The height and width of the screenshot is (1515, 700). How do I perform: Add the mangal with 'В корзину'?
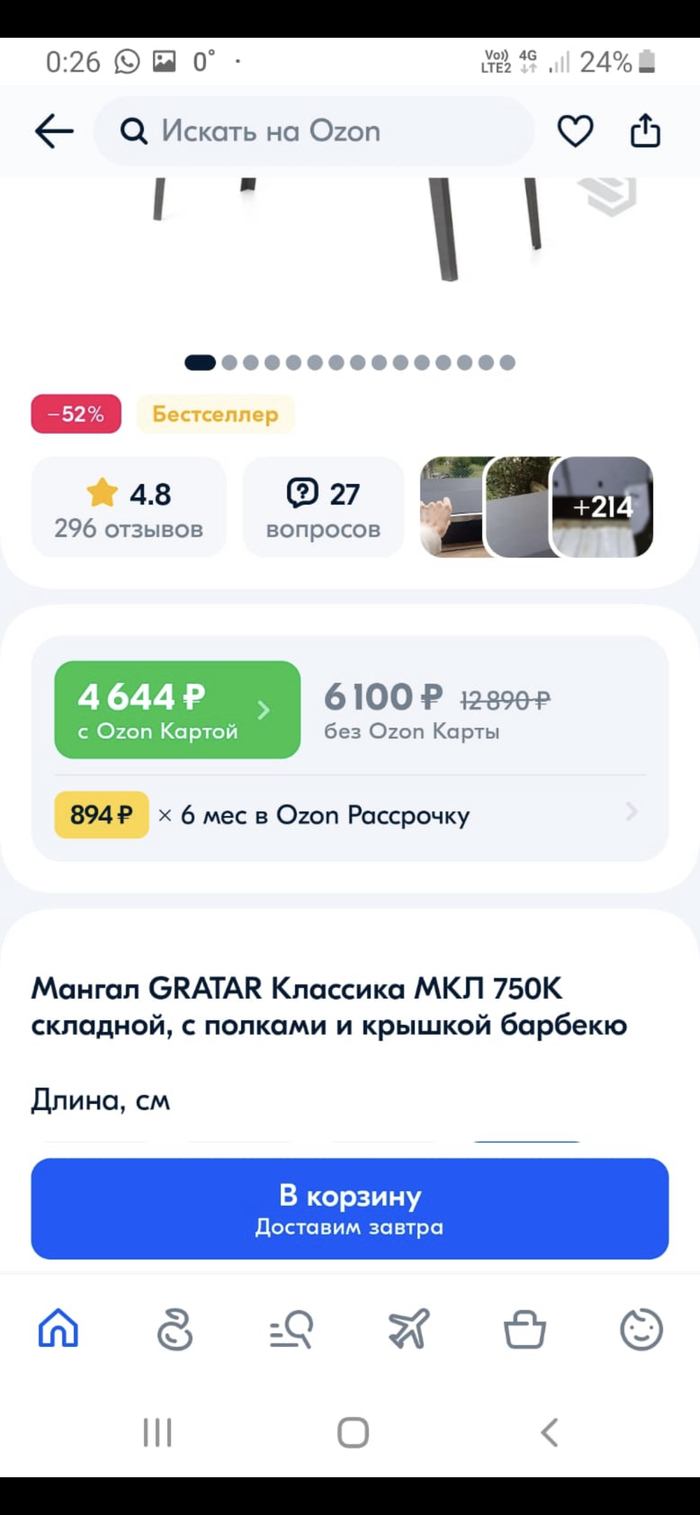pyautogui.click(x=350, y=1208)
